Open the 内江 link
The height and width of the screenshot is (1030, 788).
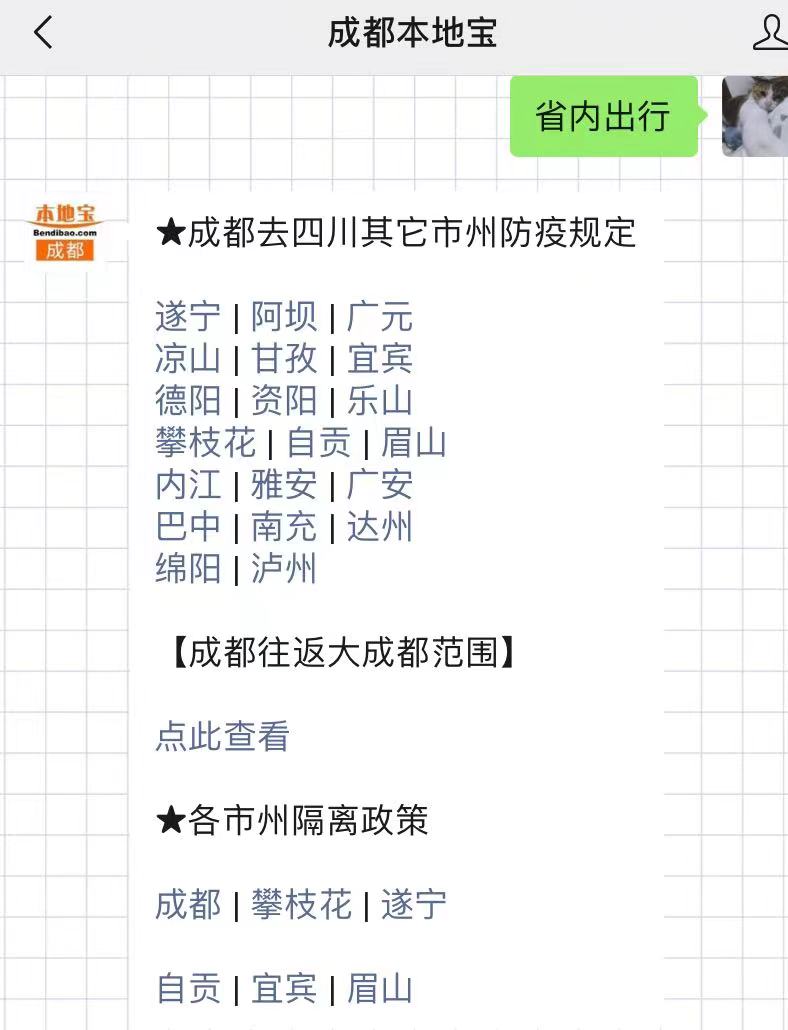point(188,485)
